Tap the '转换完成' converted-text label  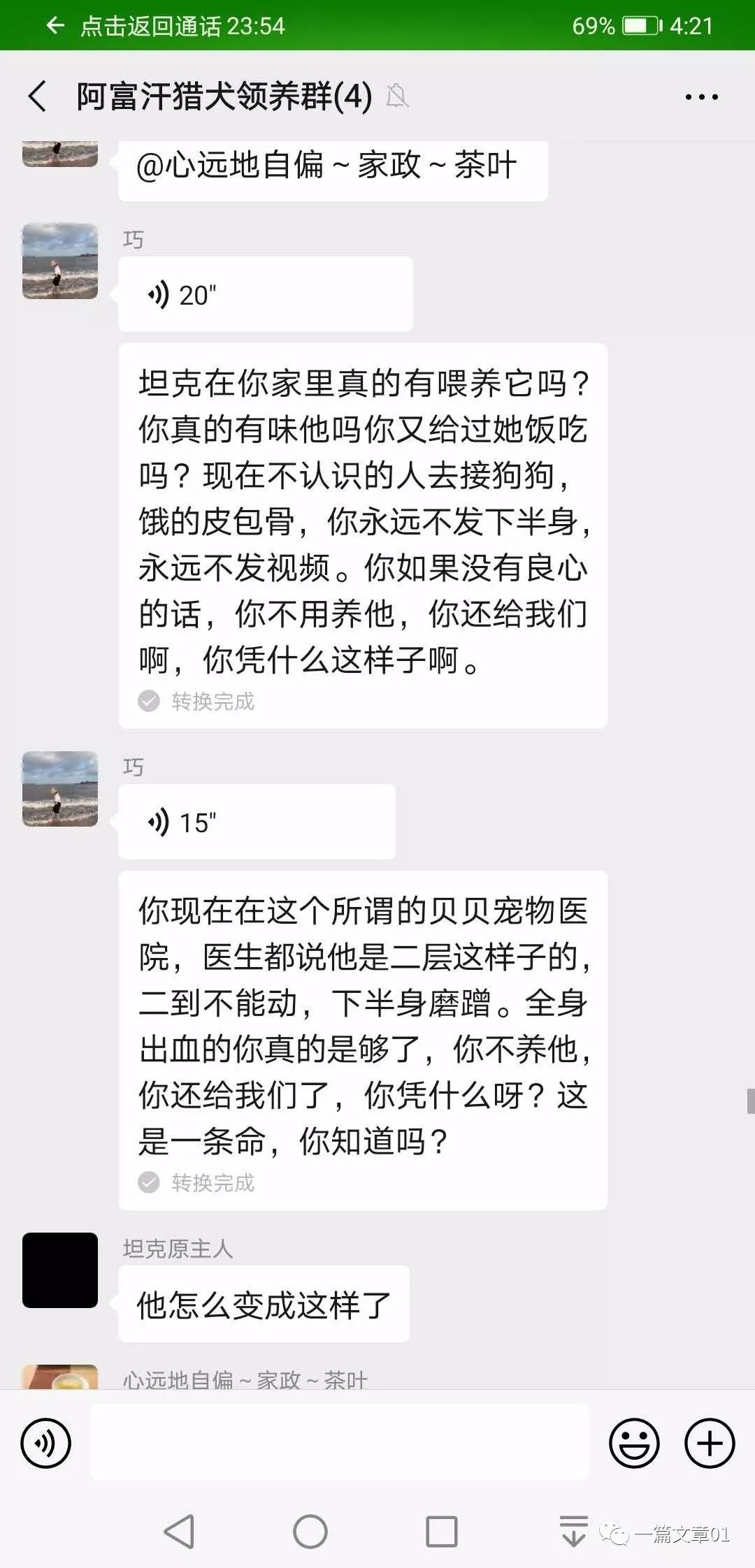pos(196,703)
